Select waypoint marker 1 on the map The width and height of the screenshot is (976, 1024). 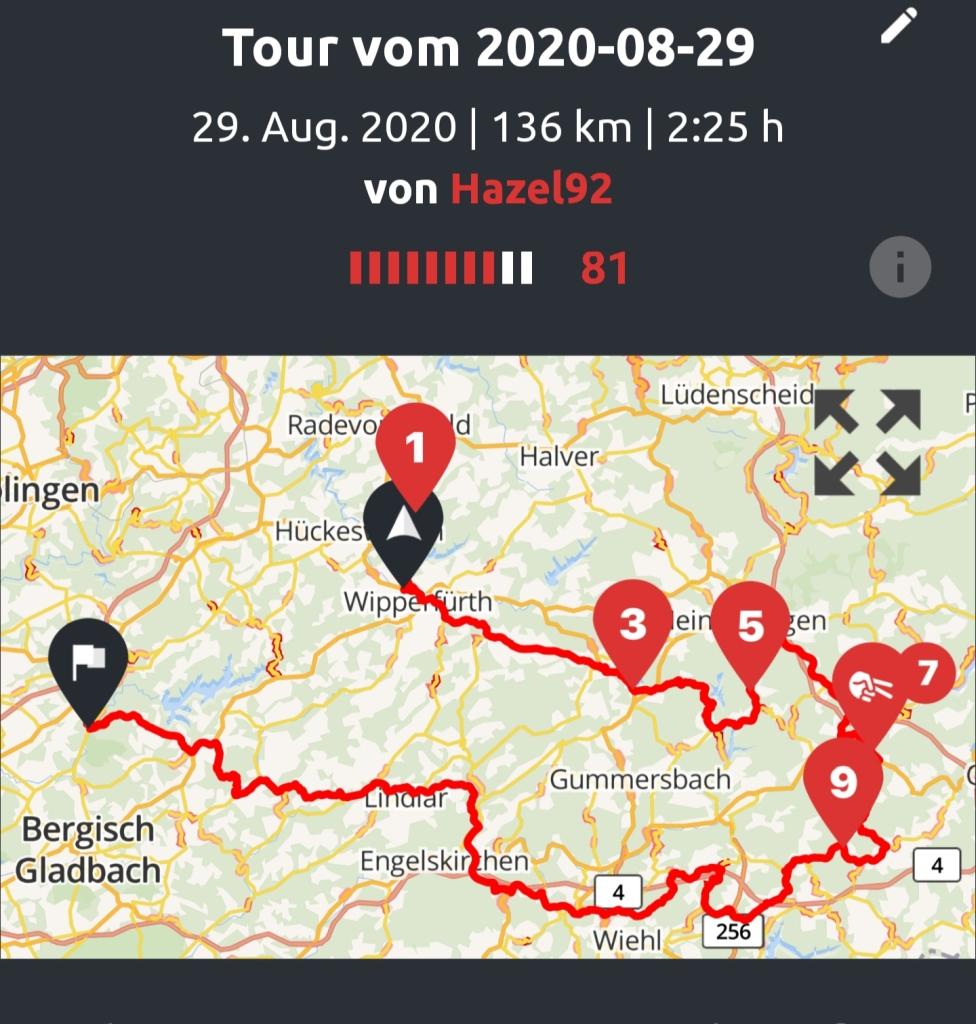click(x=415, y=447)
